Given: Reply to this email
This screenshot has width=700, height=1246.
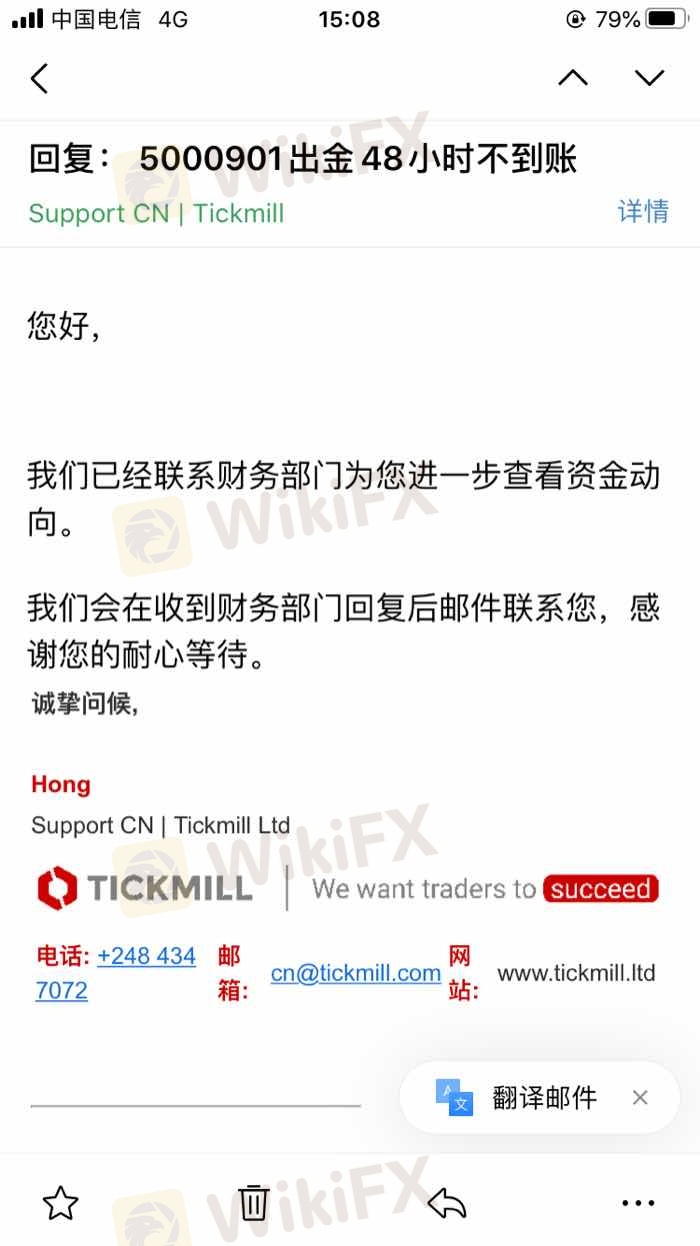Looking at the screenshot, I should coord(447,1203).
